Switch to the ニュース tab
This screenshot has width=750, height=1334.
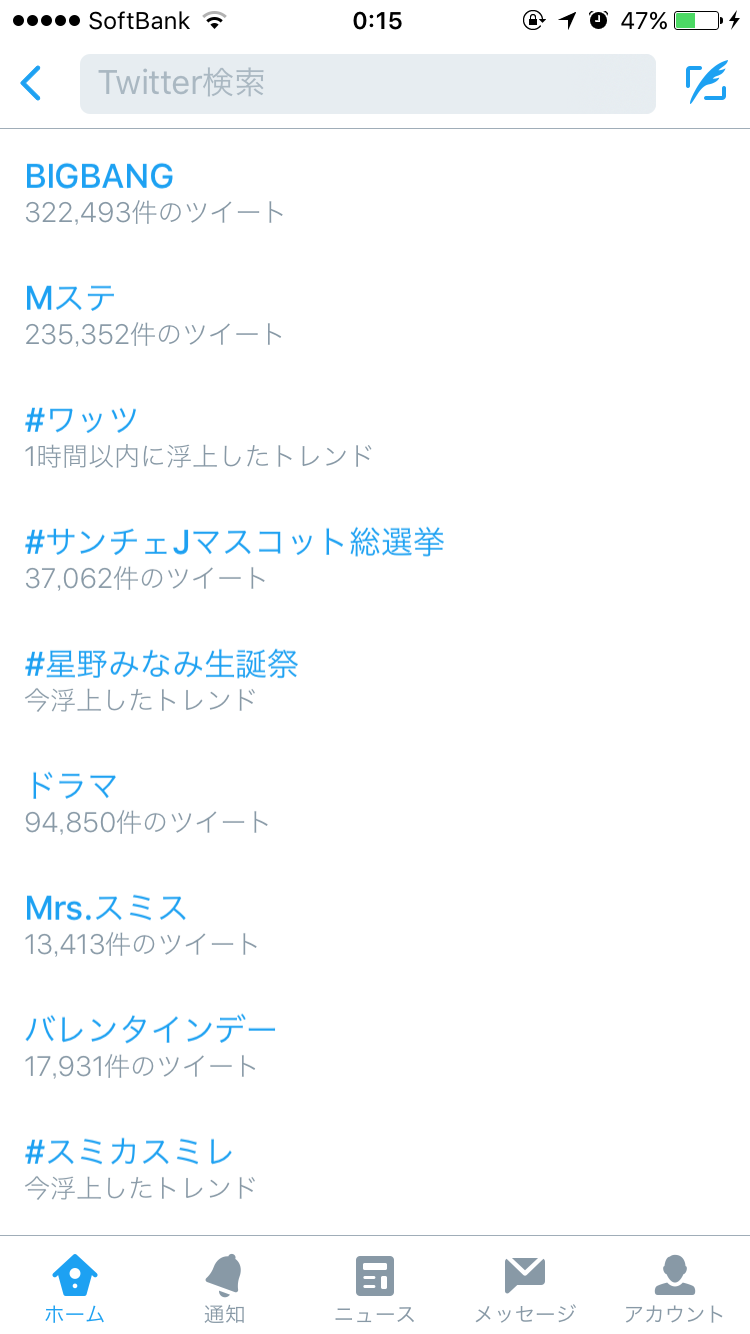375,1288
